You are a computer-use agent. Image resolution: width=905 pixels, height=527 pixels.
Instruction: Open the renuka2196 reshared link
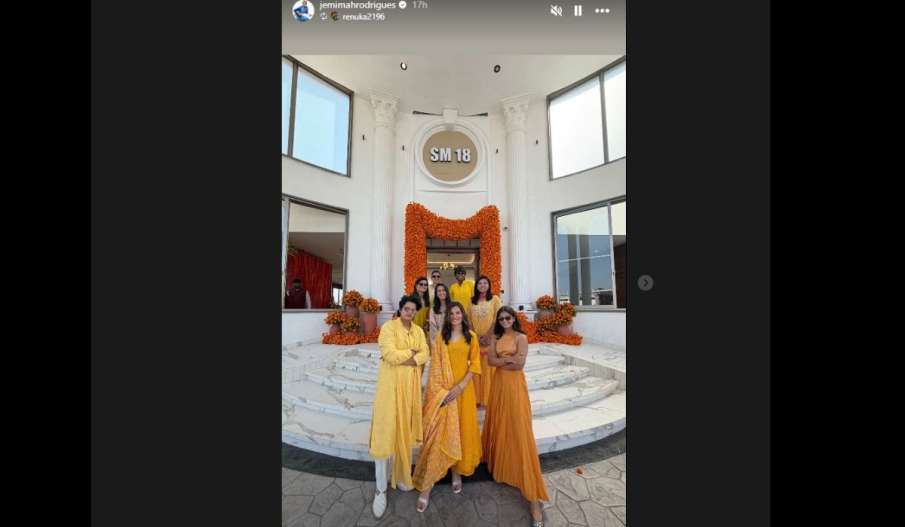click(x=363, y=17)
